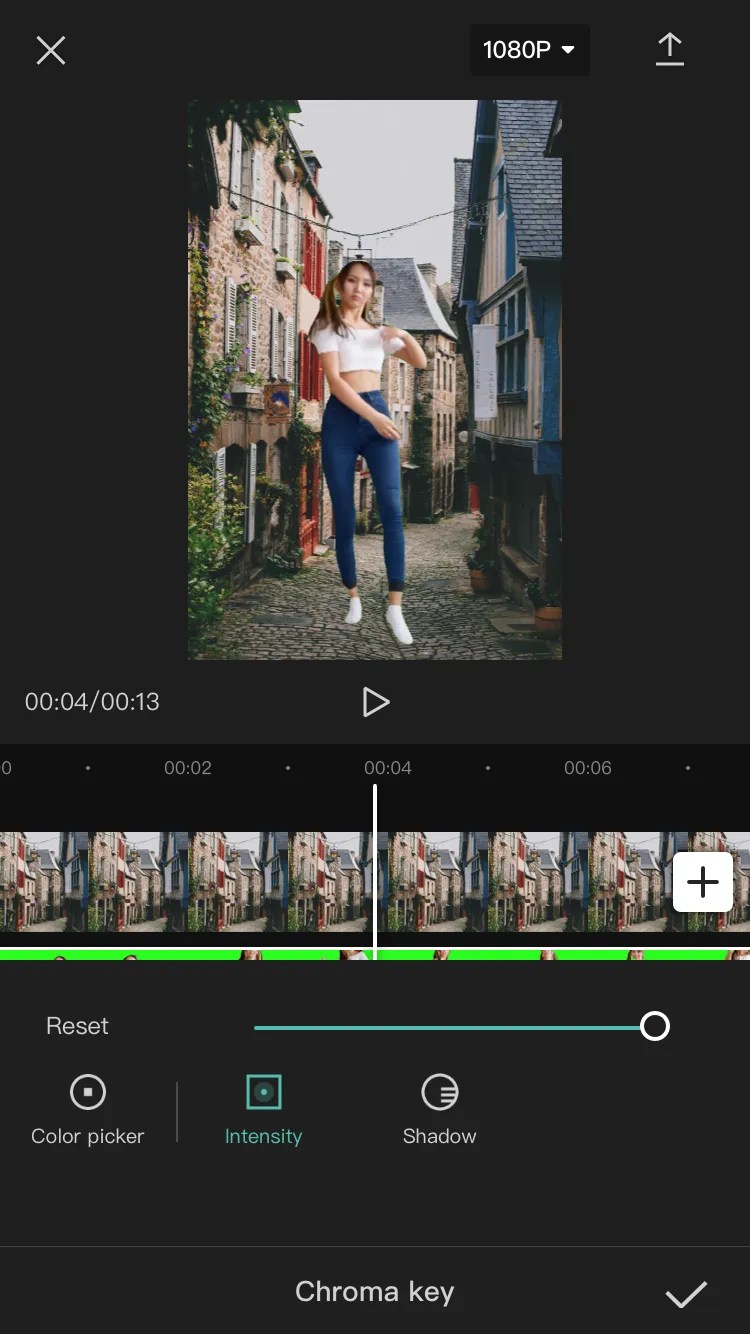Tap the 00:04/00:13 time display
This screenshot has width=750, height=1334.
(91, 701)
